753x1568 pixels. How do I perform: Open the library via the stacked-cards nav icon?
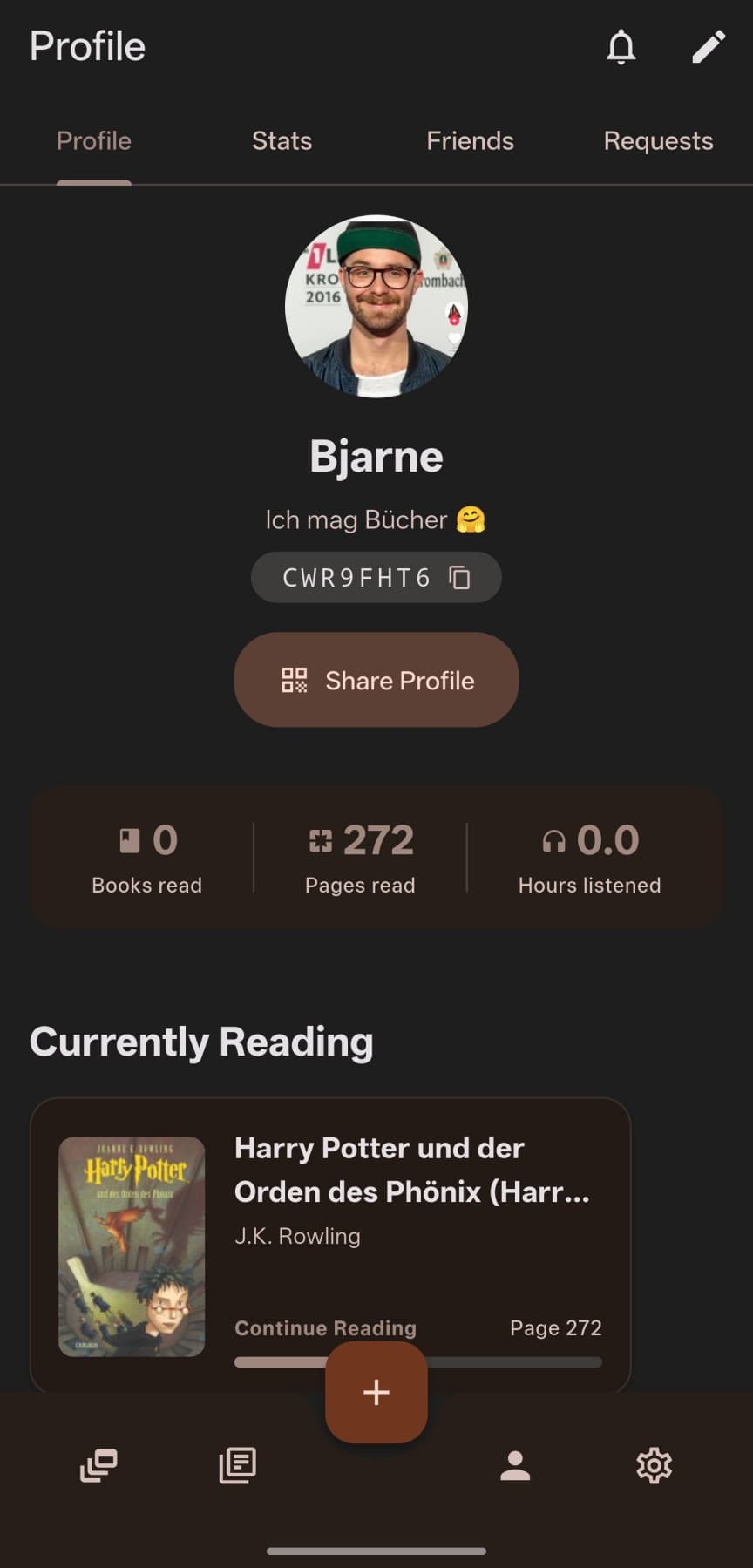tap(98, 1466)
